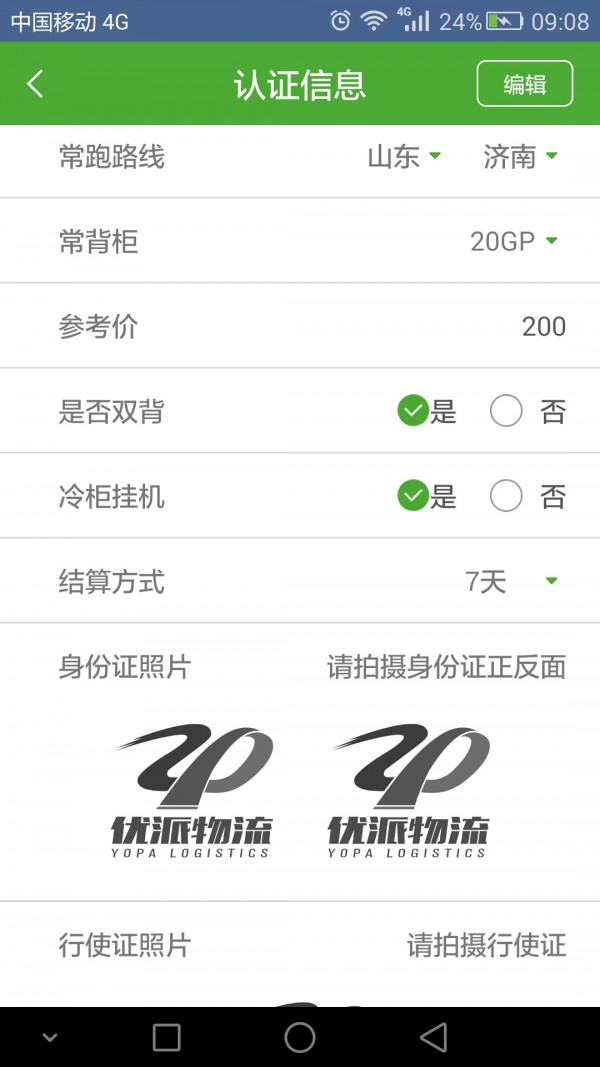The width and height of the screenshot is (600, 1067).
Task: Select 是 for 是否双背
Action: coord(413,411)
